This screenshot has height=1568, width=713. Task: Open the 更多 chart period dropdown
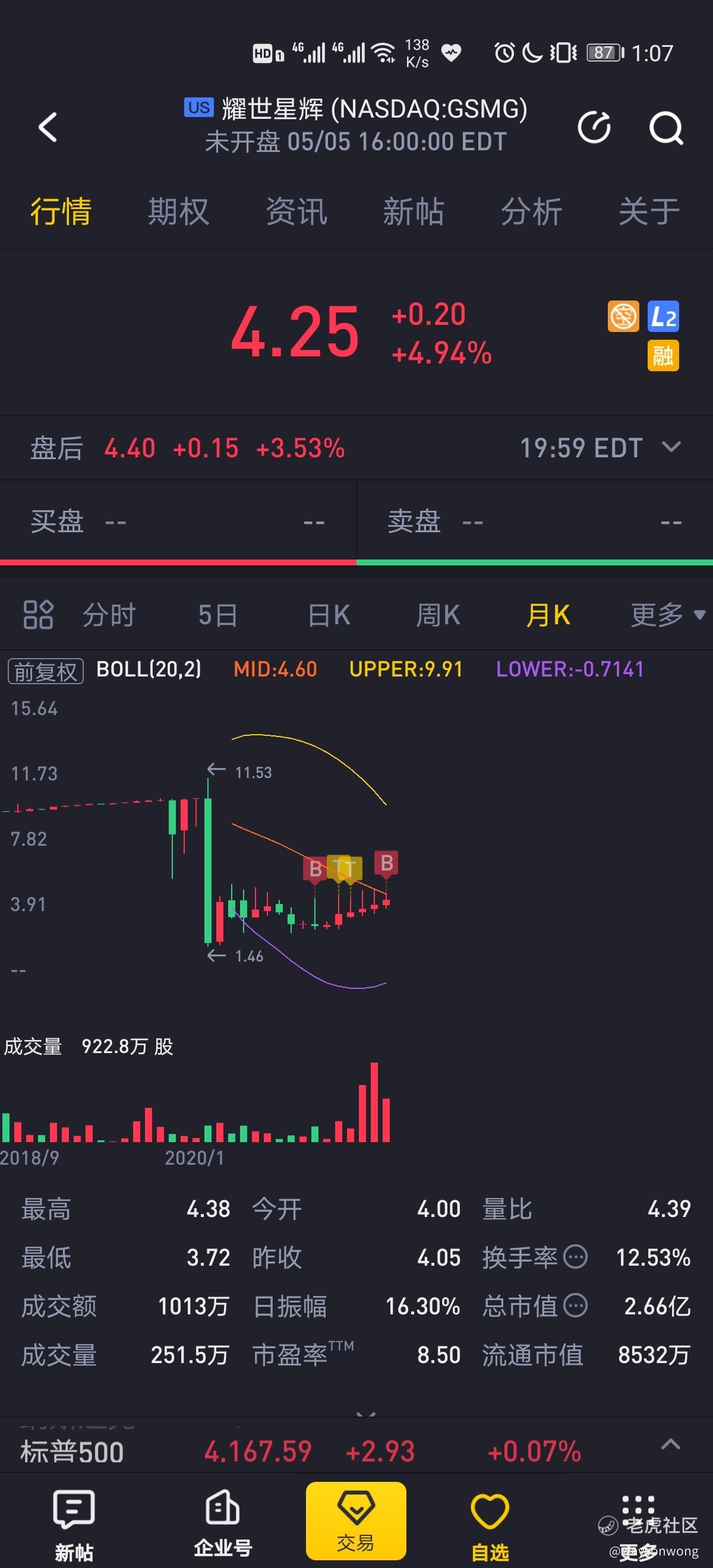pyautogui.click(x=668, y=615)
